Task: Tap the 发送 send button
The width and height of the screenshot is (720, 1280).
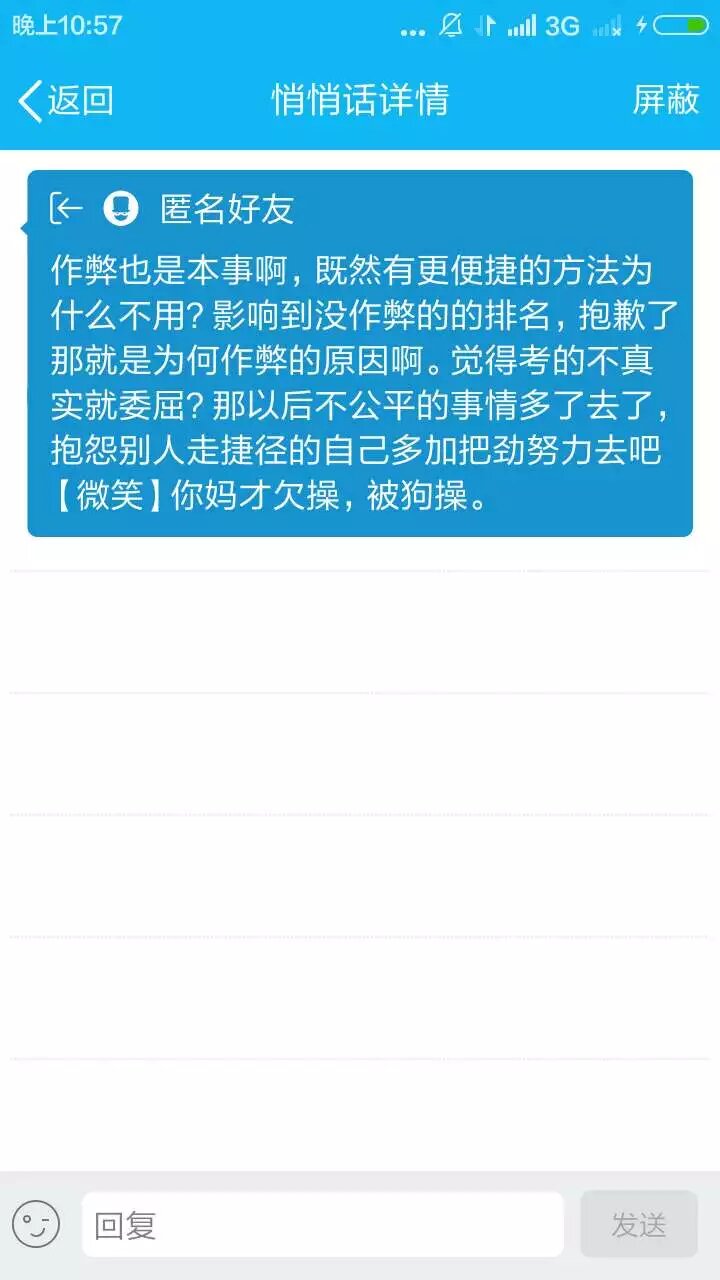Action: 639,1225
